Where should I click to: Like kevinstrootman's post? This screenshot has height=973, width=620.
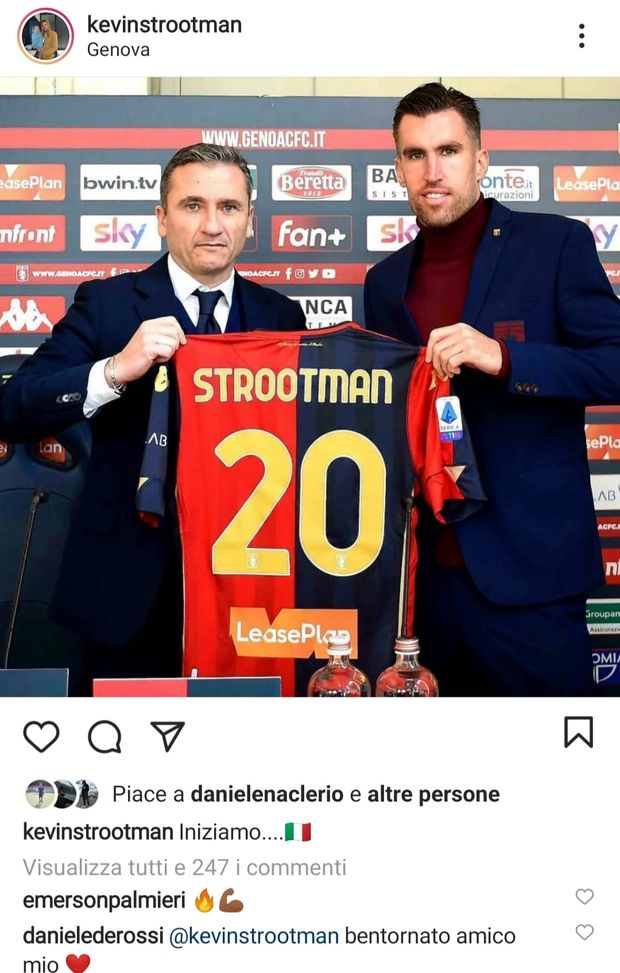point(41,736)
